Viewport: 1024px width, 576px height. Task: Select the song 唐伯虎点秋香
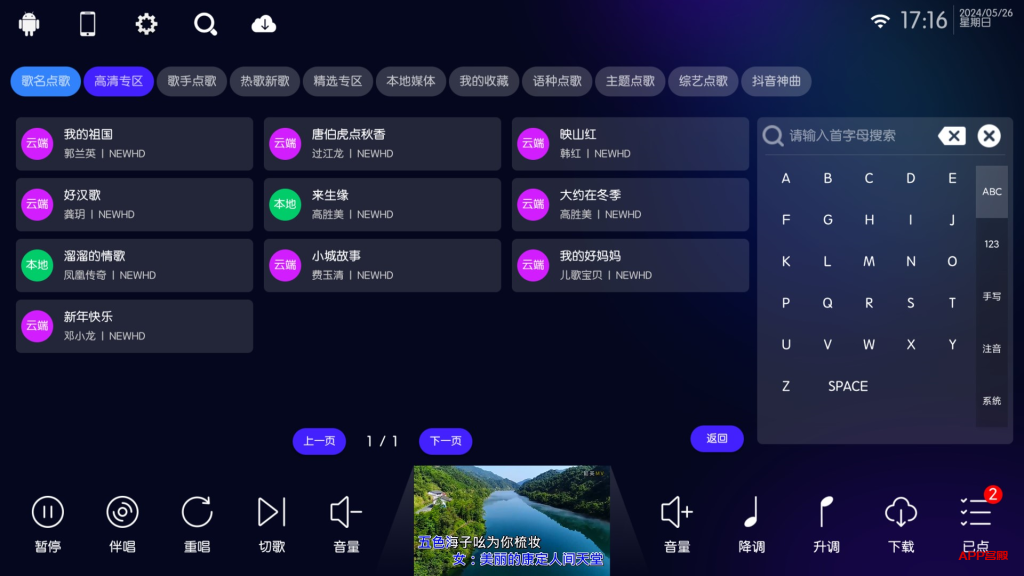click(x=382, y=143)
